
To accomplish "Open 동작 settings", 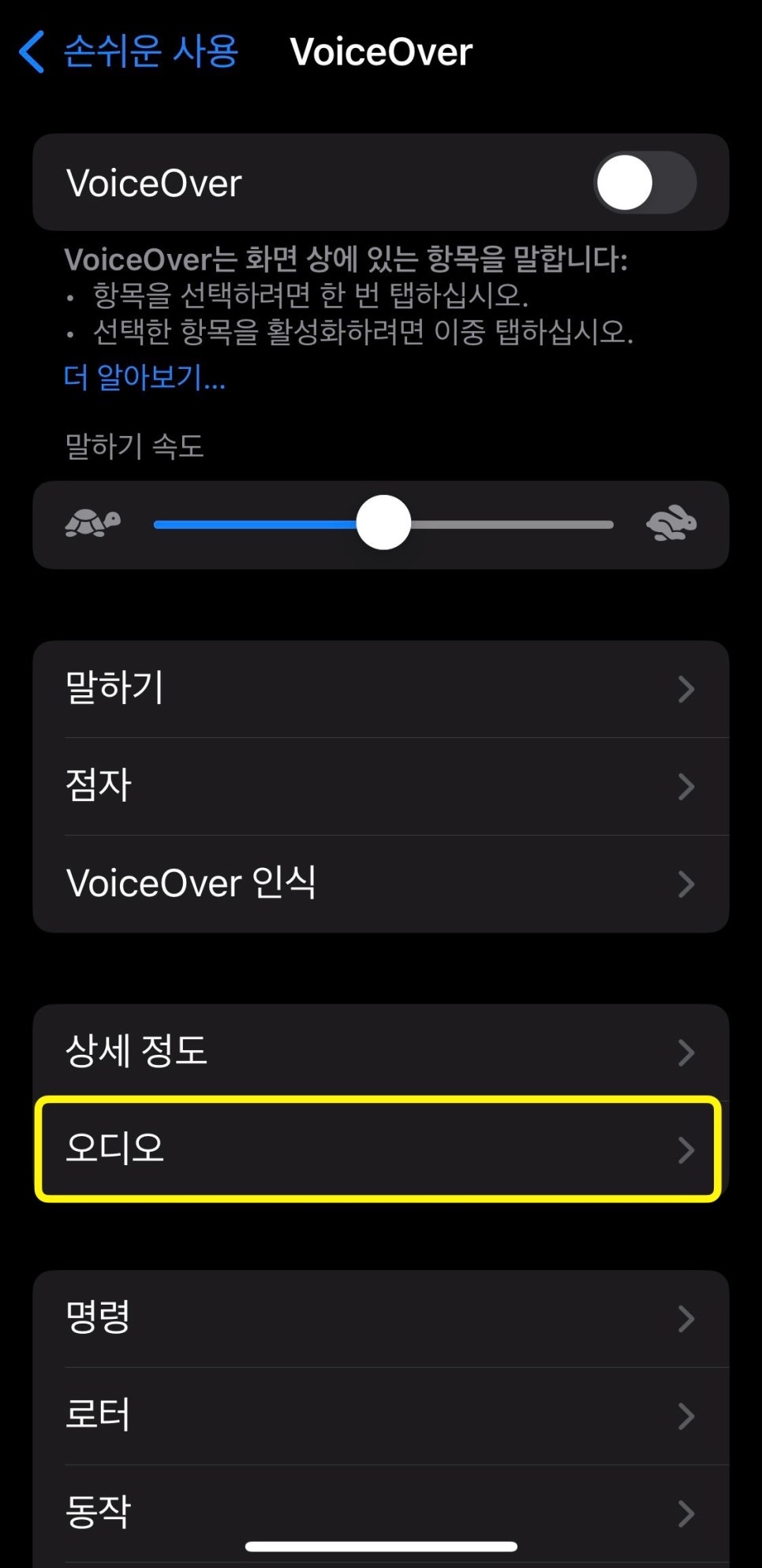I will click(380, 1512).
